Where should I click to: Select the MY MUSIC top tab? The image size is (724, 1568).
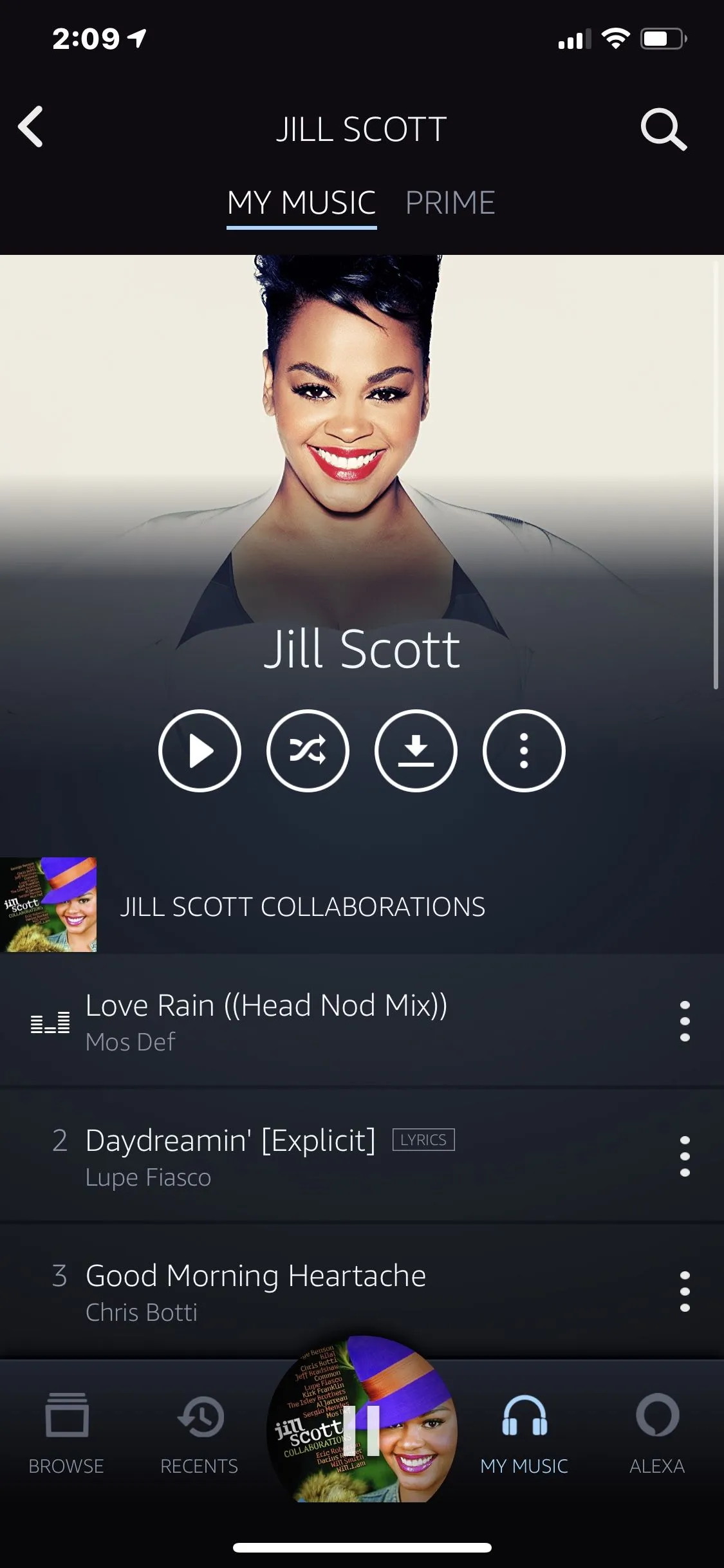[x=301, y=203]
